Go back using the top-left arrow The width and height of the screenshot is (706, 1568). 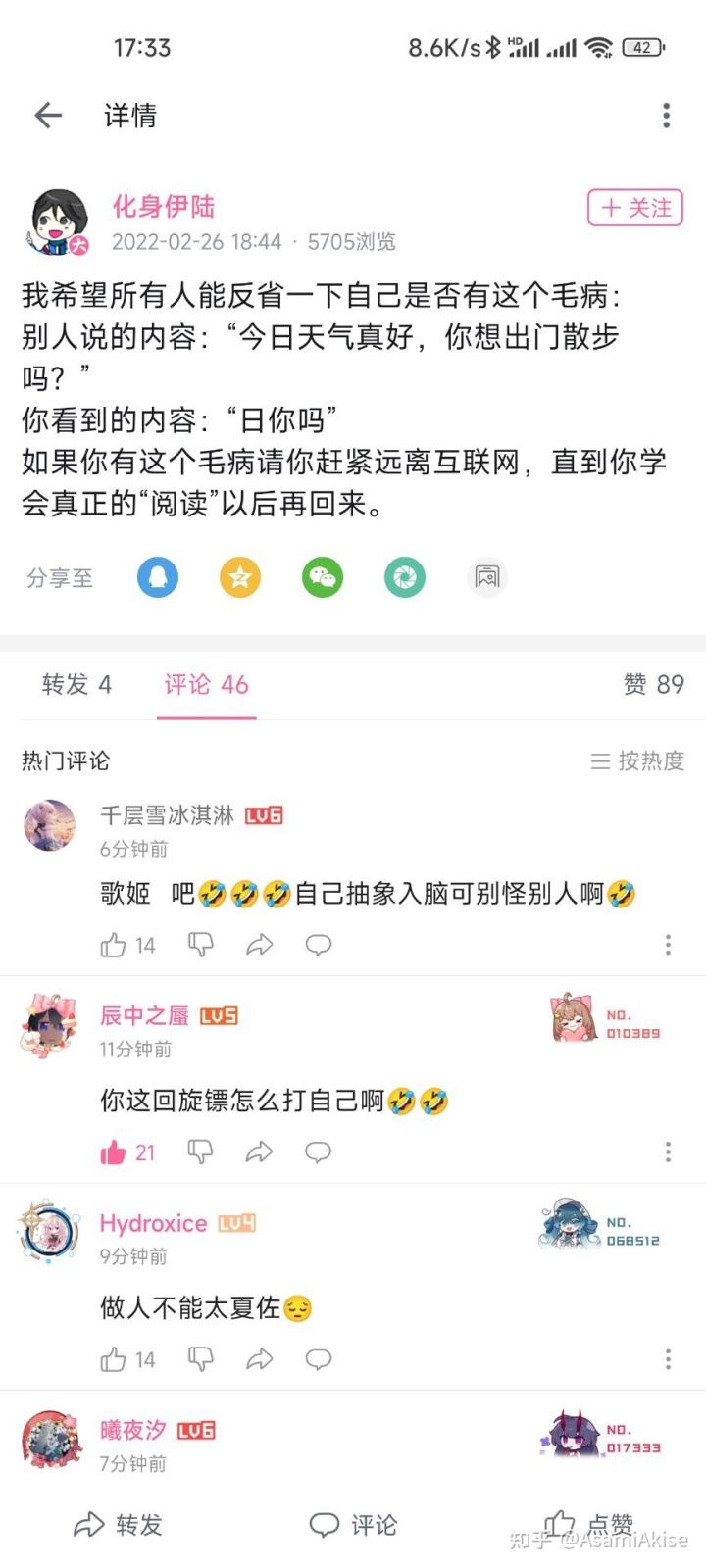[x=48, y=116]
